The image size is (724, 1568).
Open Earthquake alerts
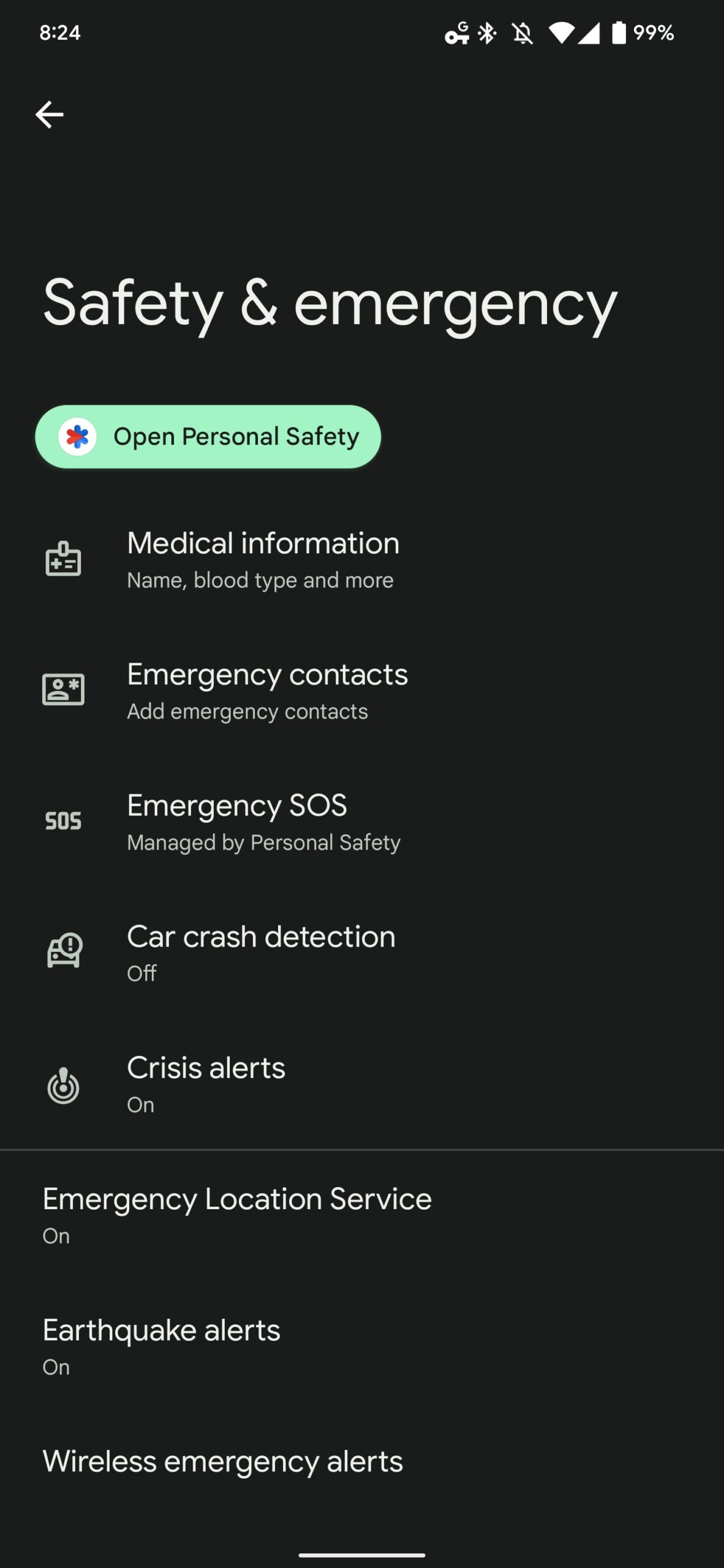(x=162, y=1346)
